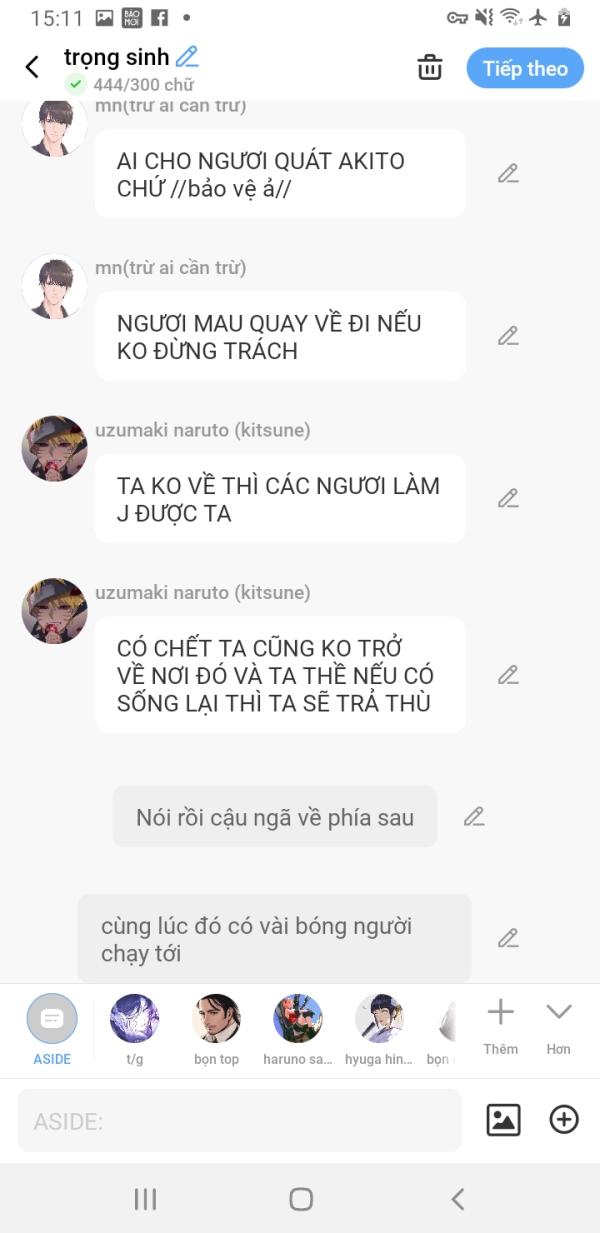Edit the title "trọng sinh"
Screen dimensions: 600x1233
pyautogui.click(x=187, y=57)
